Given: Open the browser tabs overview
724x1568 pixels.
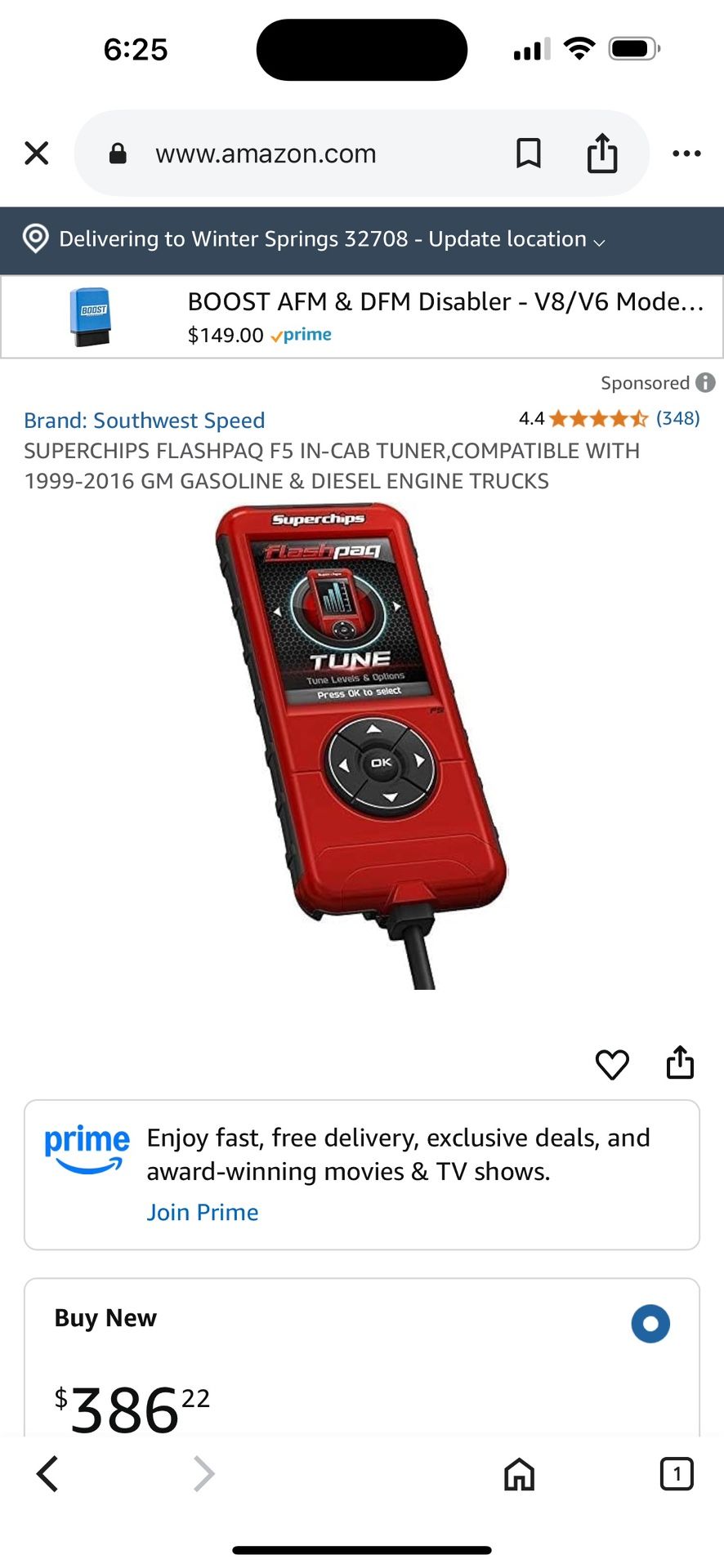Looking at the screenshot, I should (x=676, y=1474).
